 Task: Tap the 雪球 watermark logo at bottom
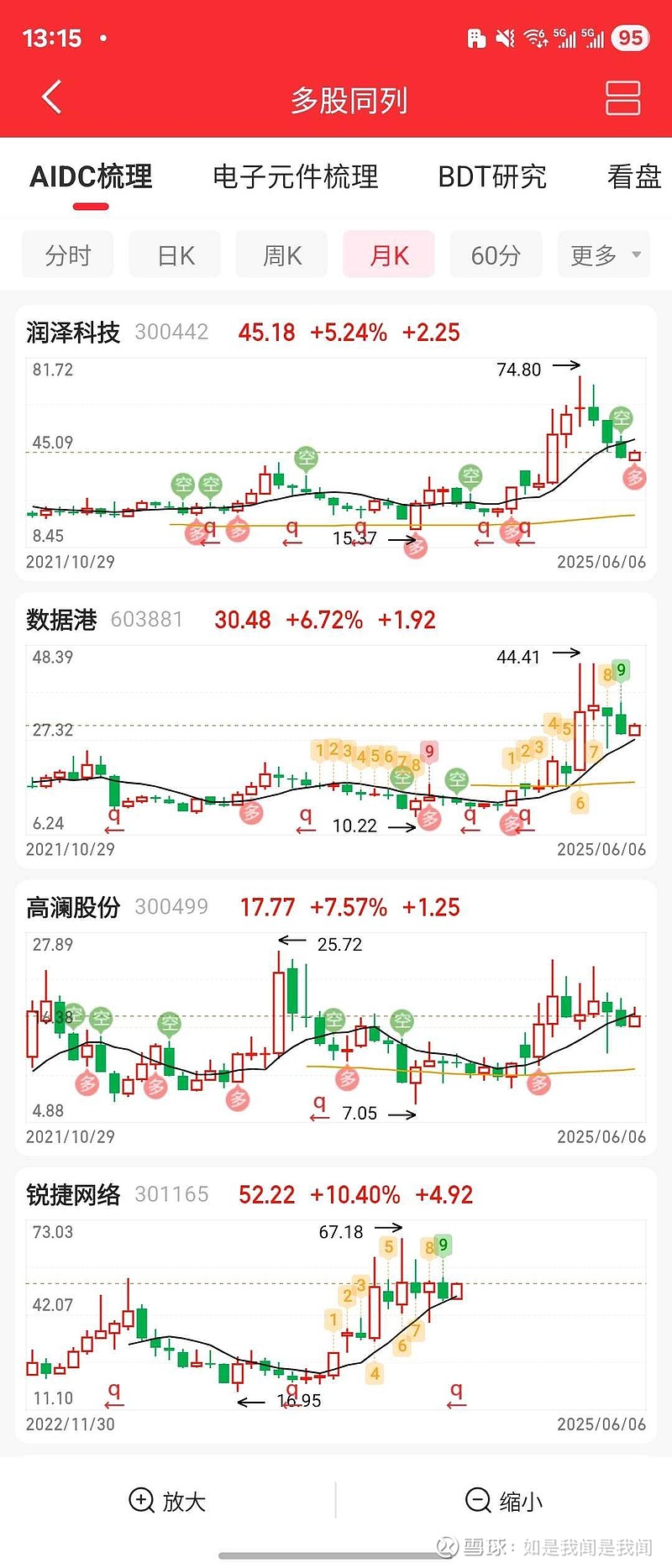coord(445,1545)
